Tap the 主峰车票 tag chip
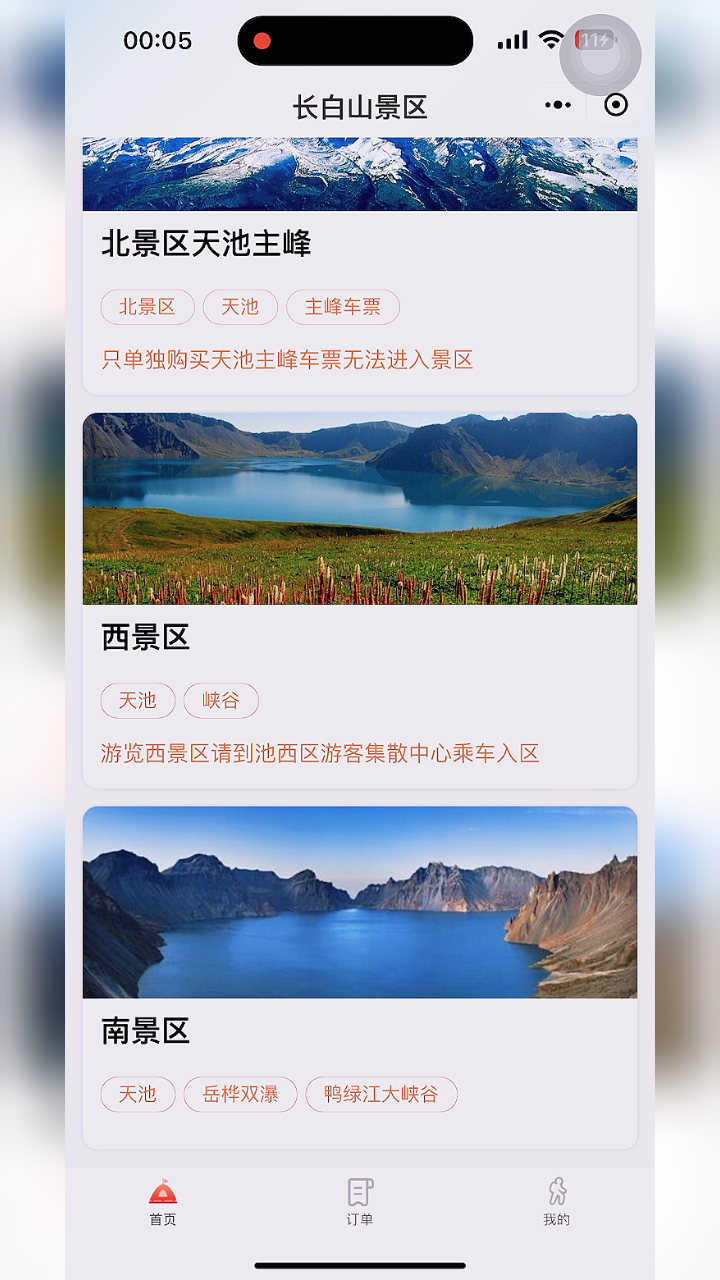720x1280 pixels. [x=343, y=307]
